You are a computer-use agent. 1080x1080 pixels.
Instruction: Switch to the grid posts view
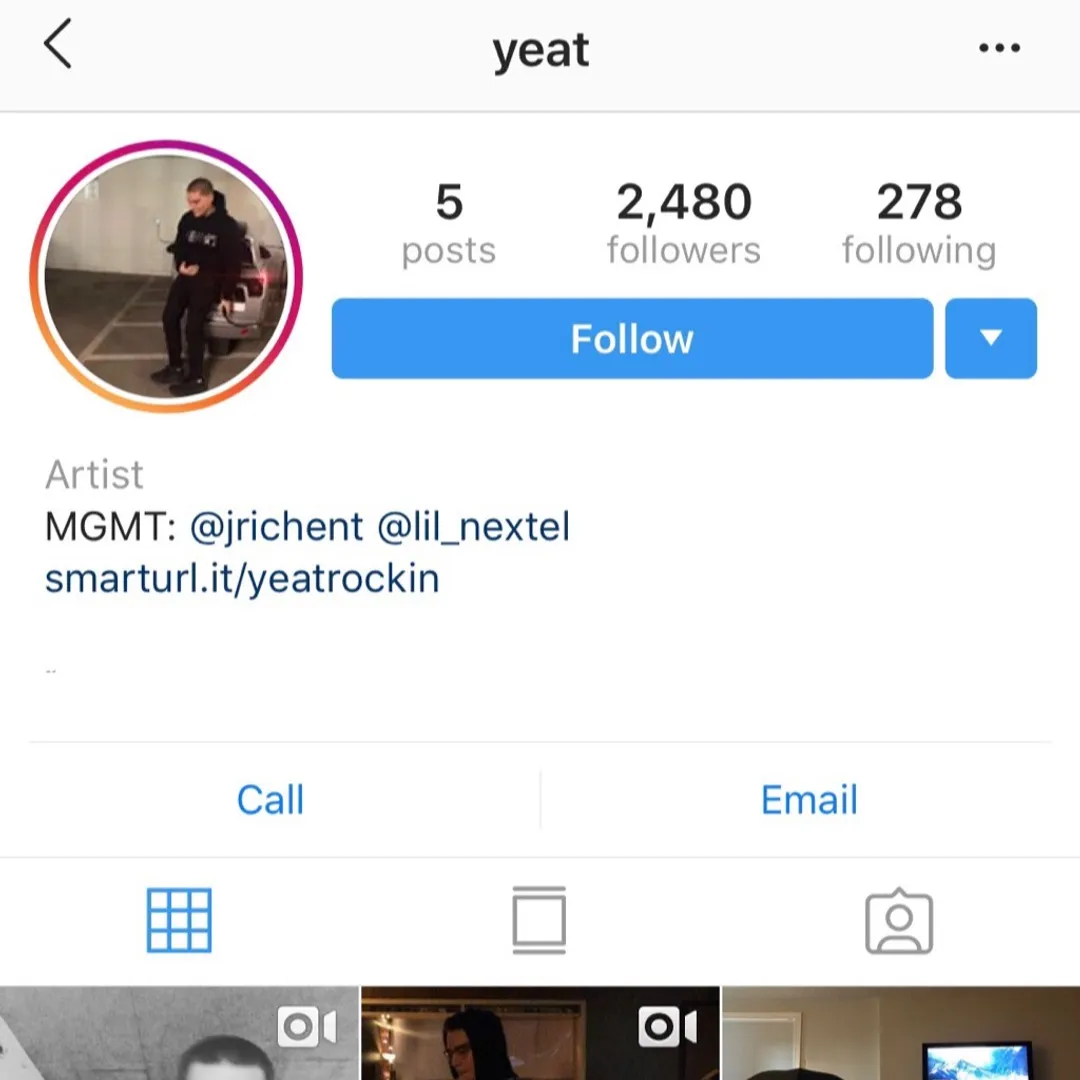[179, 920]
